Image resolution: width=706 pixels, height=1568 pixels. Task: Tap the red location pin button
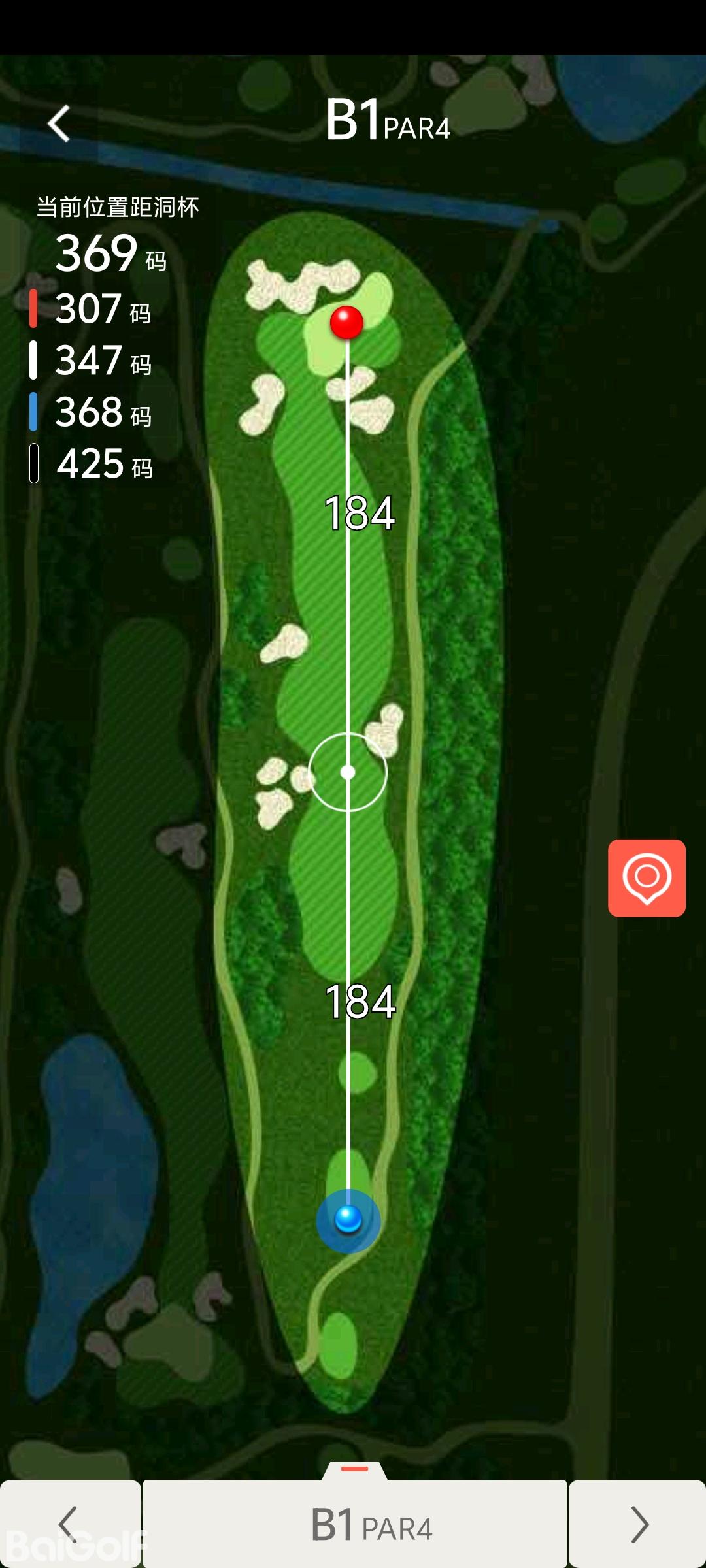tap(647, 877)
